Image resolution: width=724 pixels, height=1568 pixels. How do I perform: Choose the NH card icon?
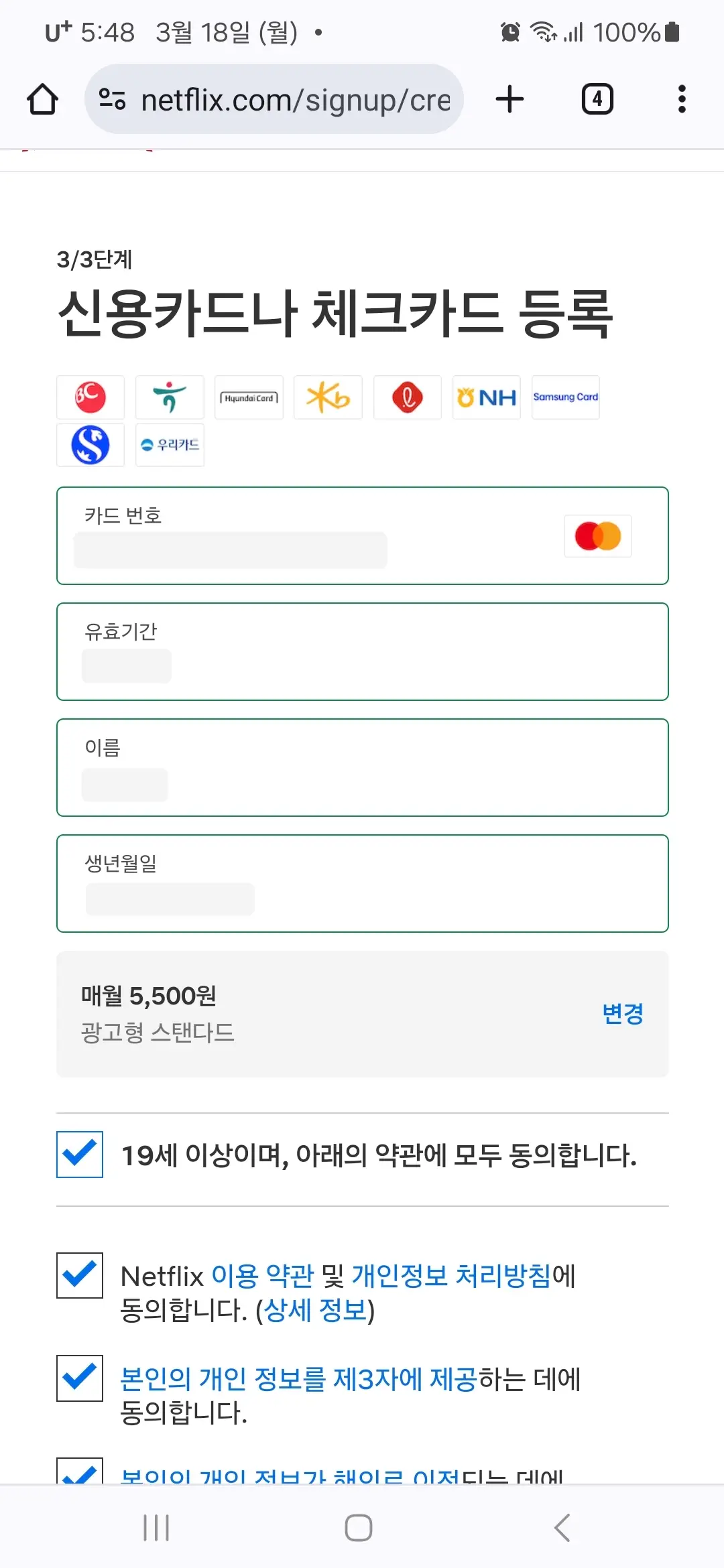coord(486,397)
